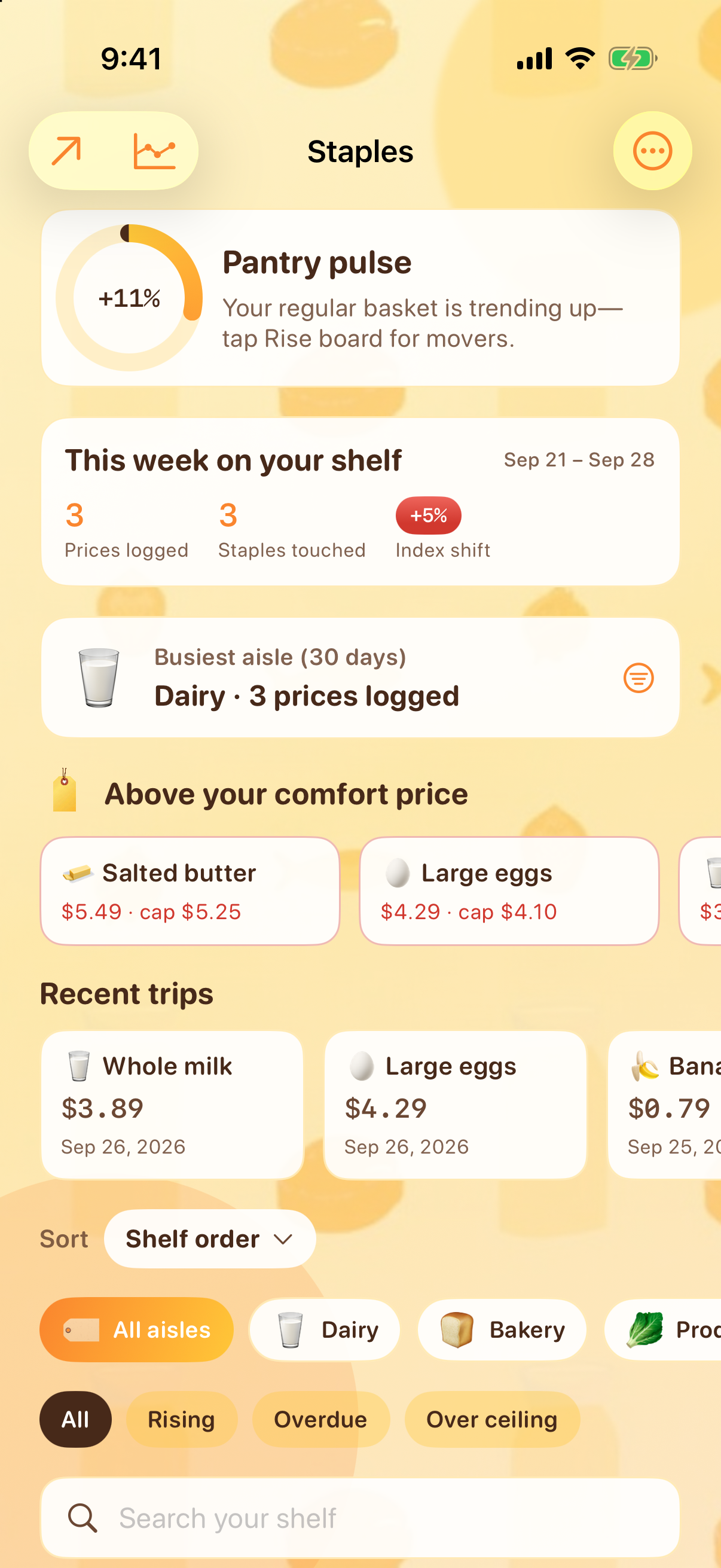Filter by the Bakery aisle
721x1568 pixels.
point(502,1329)
